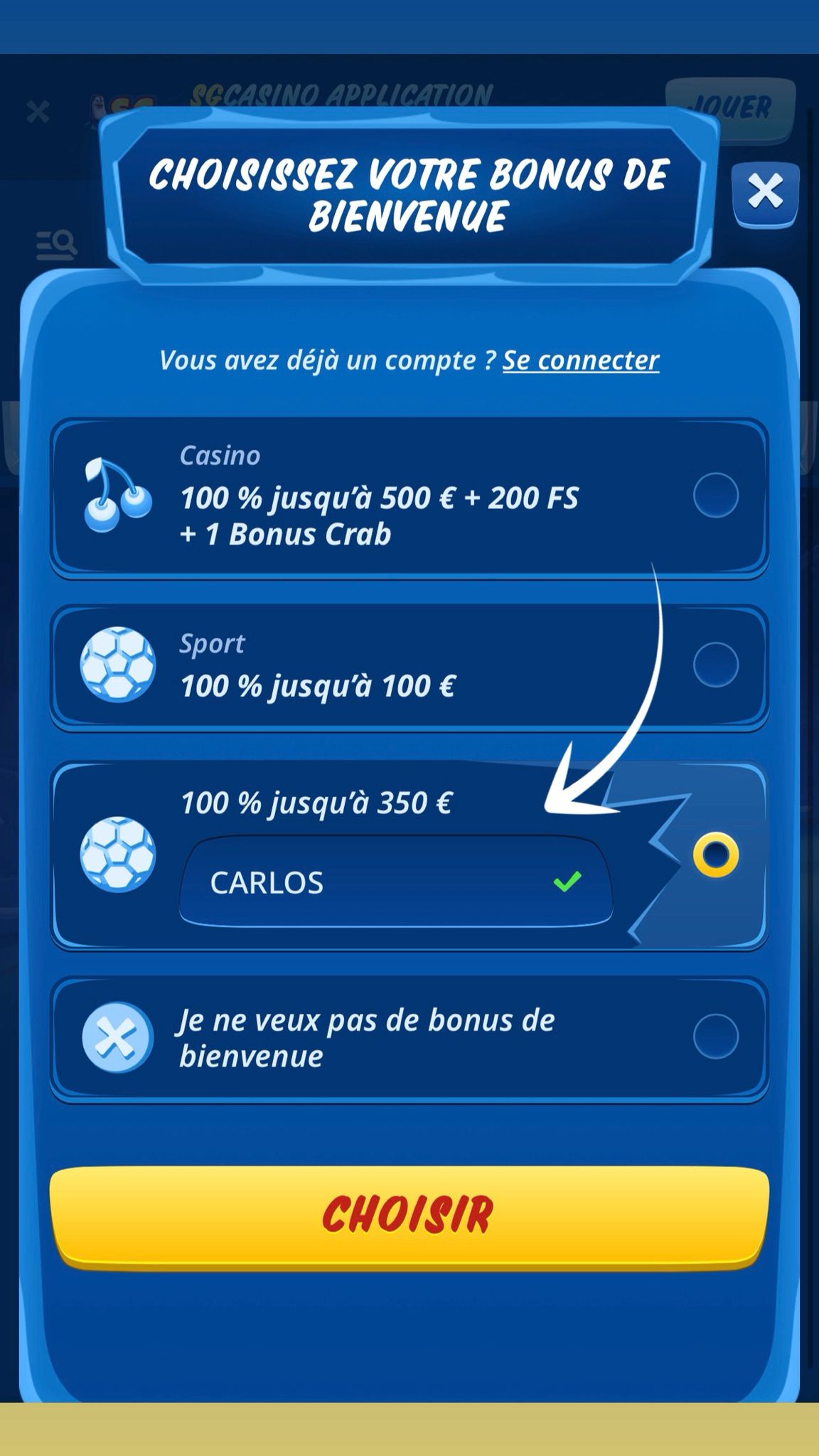Edit the promo code field containing CARLOS

(377, 882)
